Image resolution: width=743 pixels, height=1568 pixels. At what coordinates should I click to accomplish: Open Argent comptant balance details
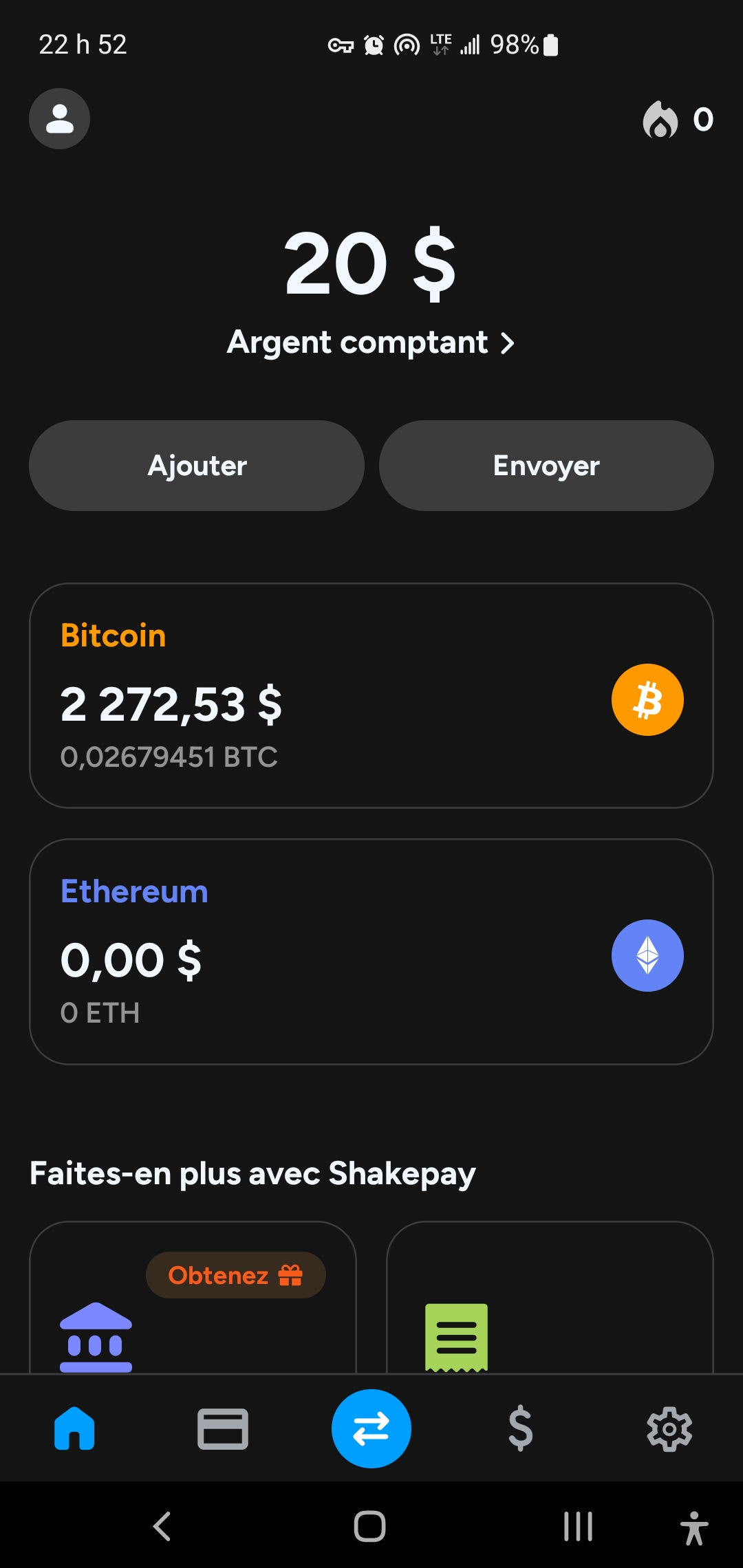[371, 342]
